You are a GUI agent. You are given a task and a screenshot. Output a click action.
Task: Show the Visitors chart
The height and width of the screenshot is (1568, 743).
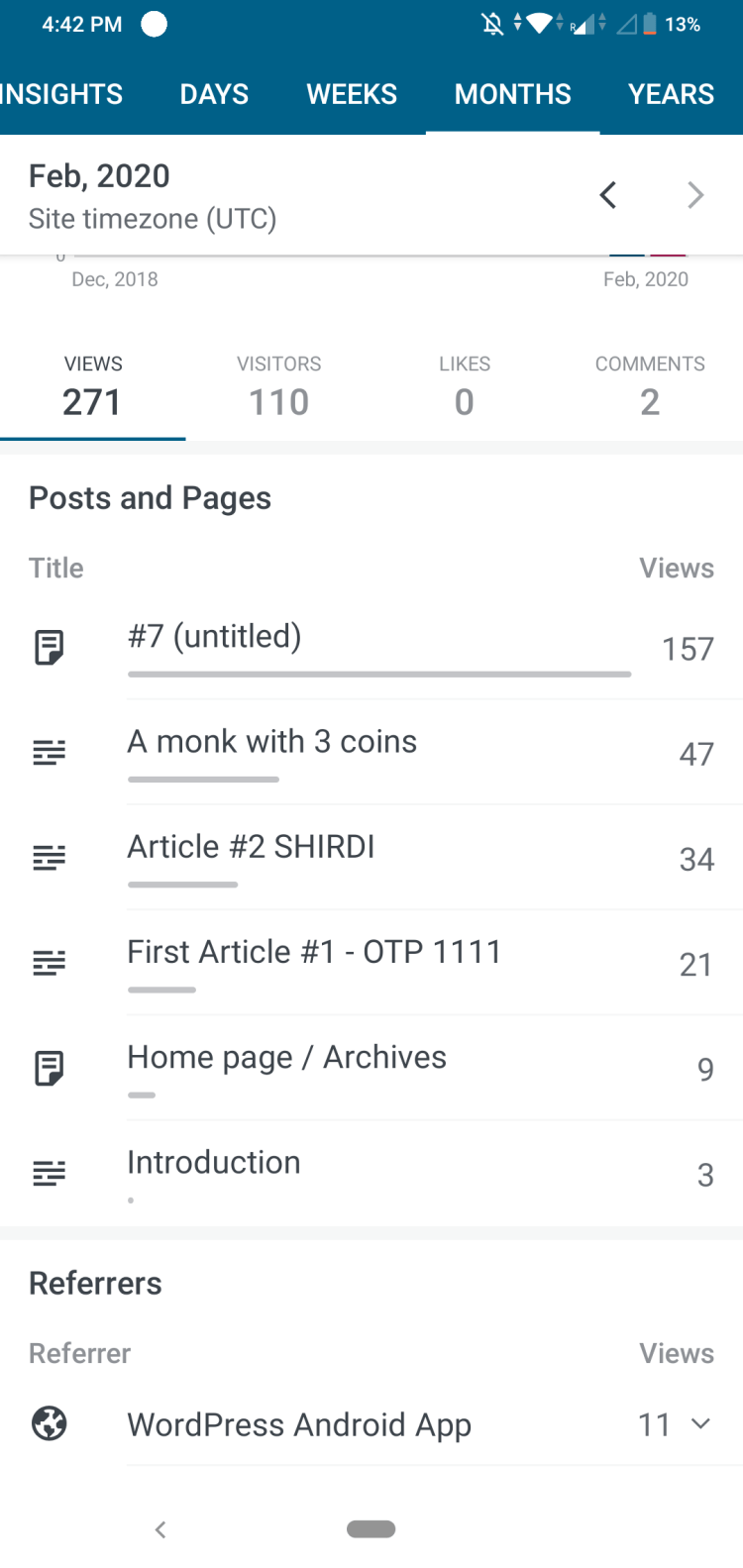(278, 386)
